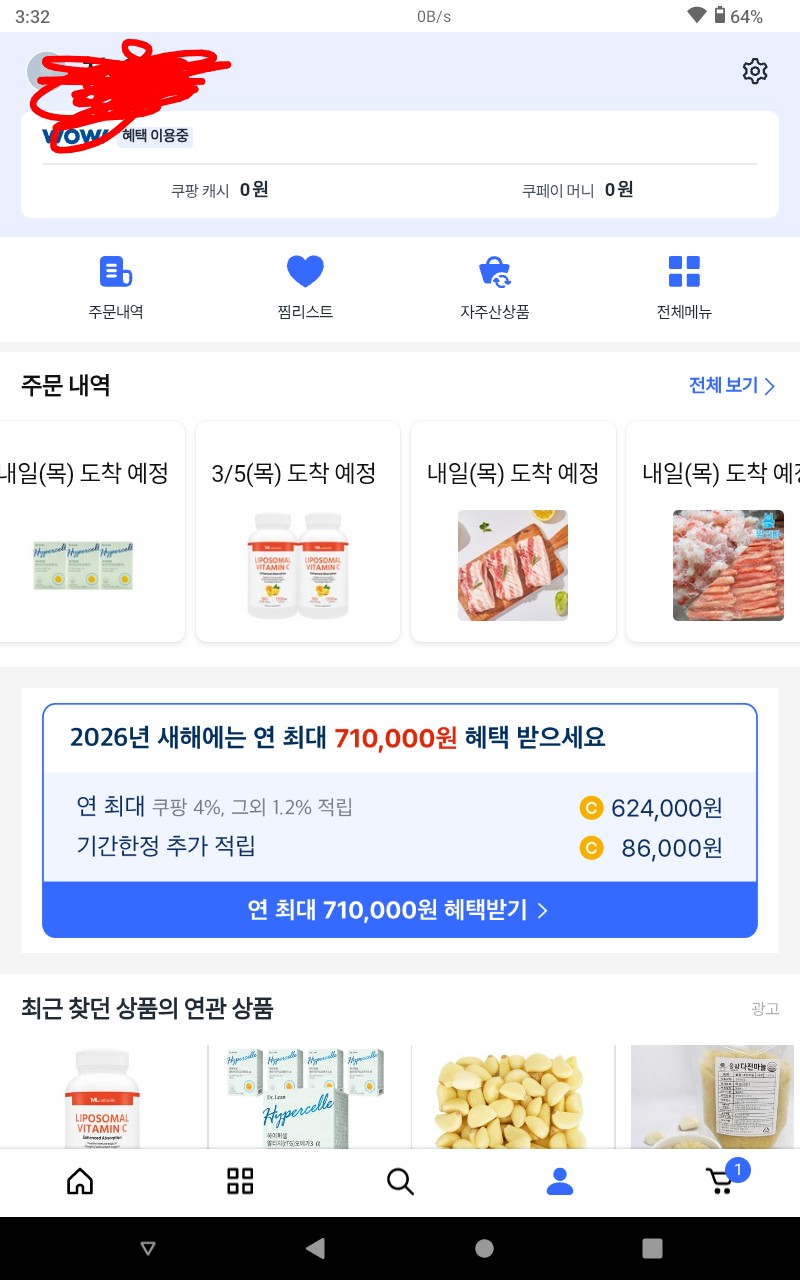
Task: Go back with the system back button
Action: [x=316, y=1248]
